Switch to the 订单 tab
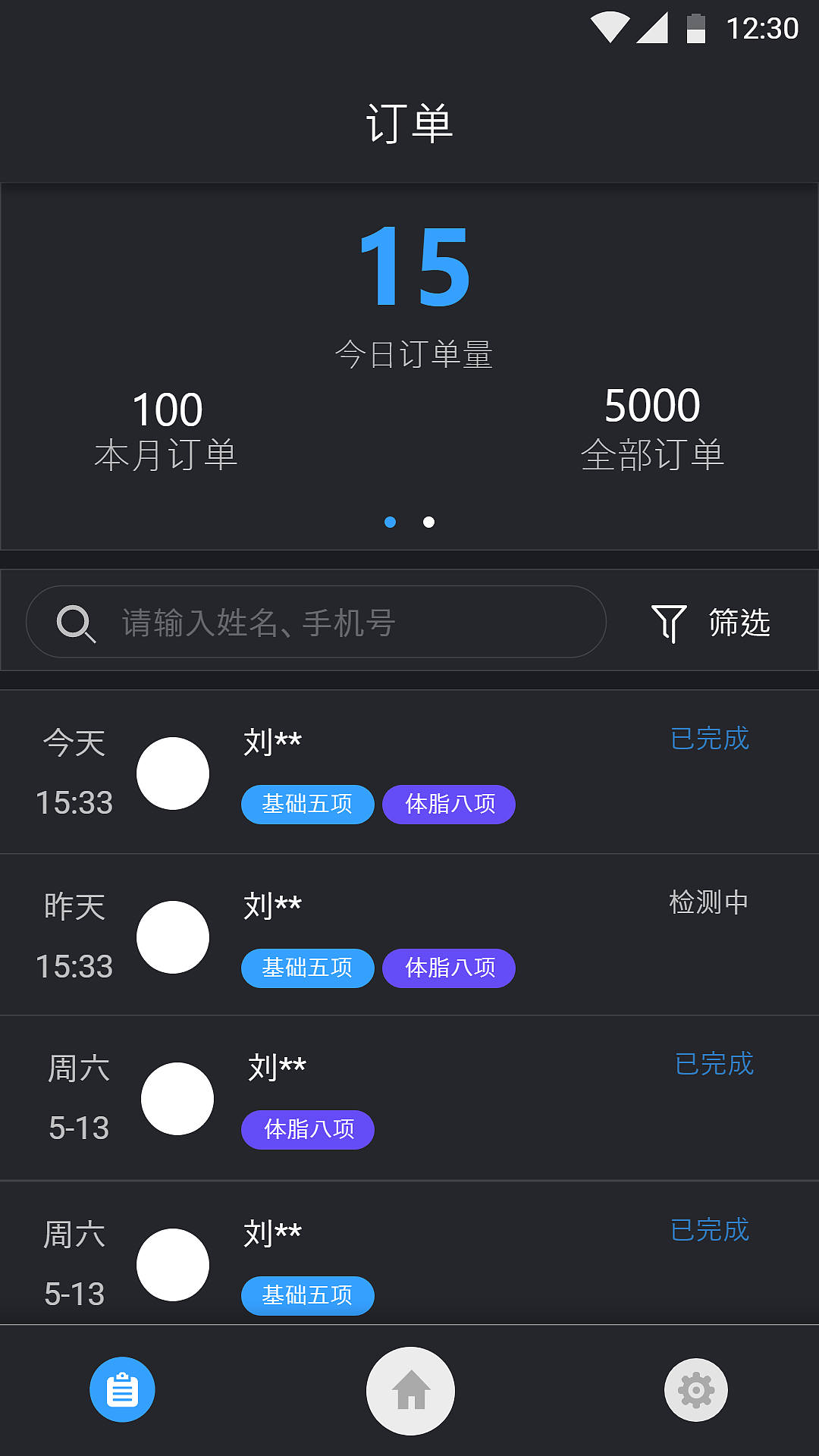The width and height of the screenshot is (819, 1456). coord(409,123)
